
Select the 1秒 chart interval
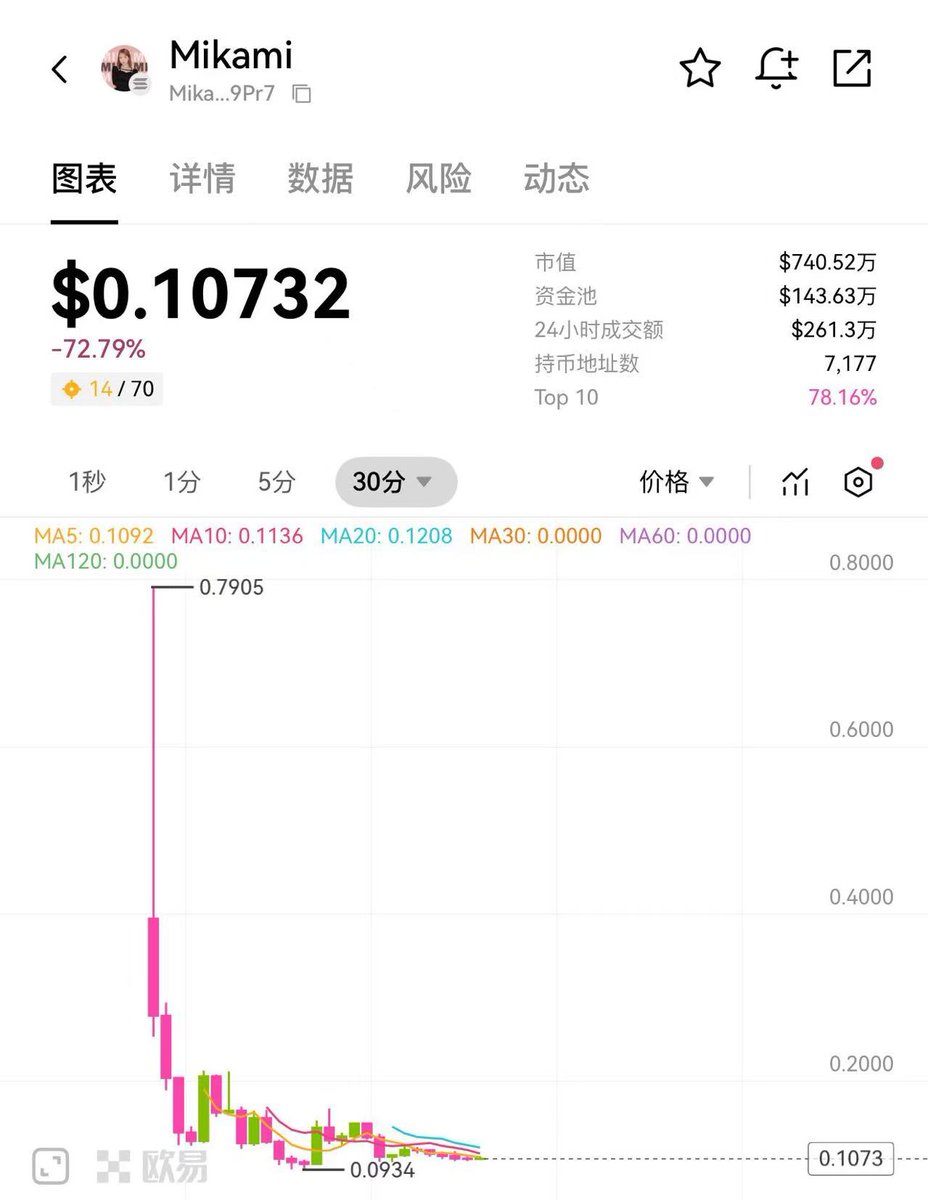tap(87, 482)
